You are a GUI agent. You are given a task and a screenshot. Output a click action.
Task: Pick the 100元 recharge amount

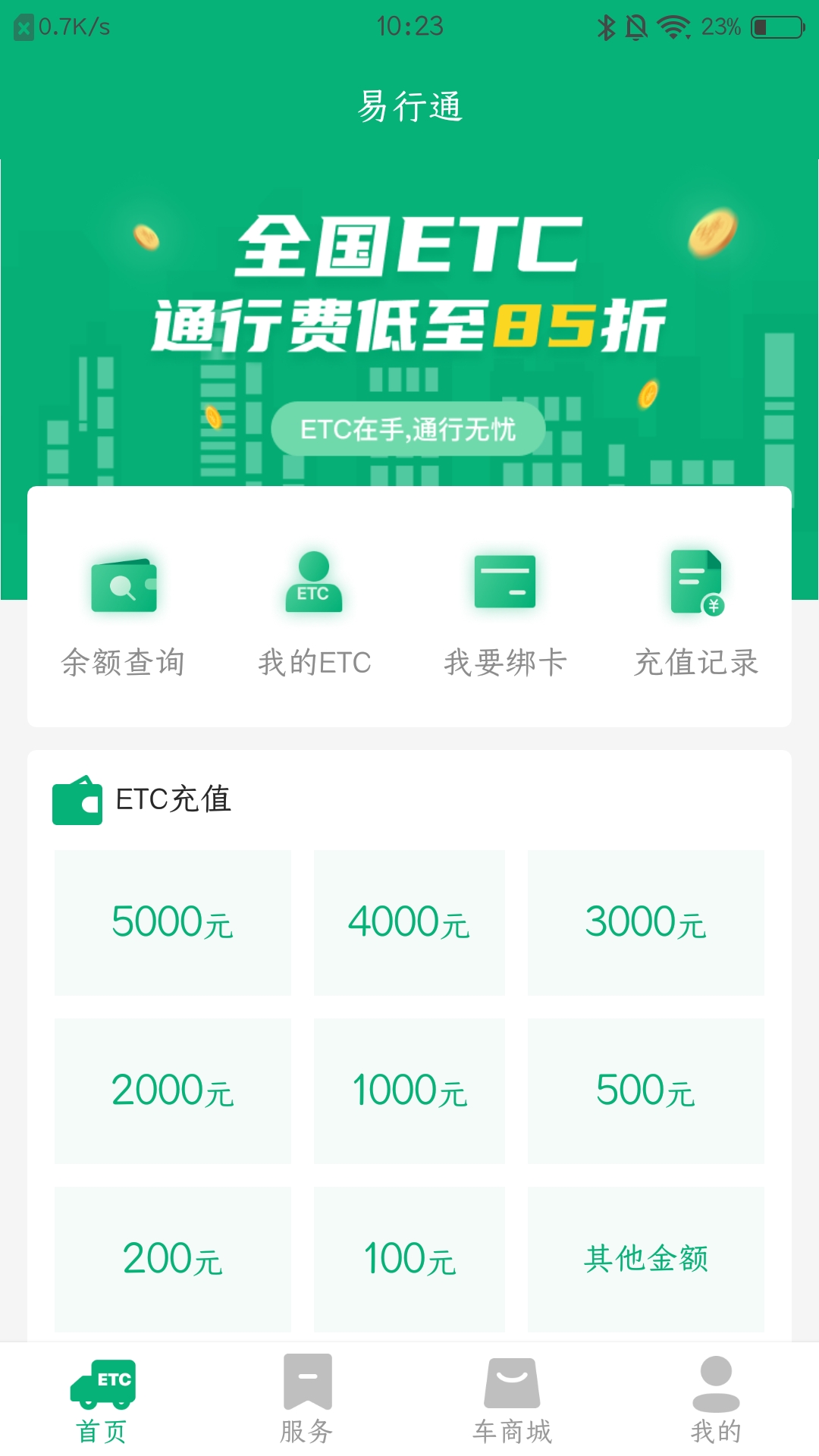409,1257
